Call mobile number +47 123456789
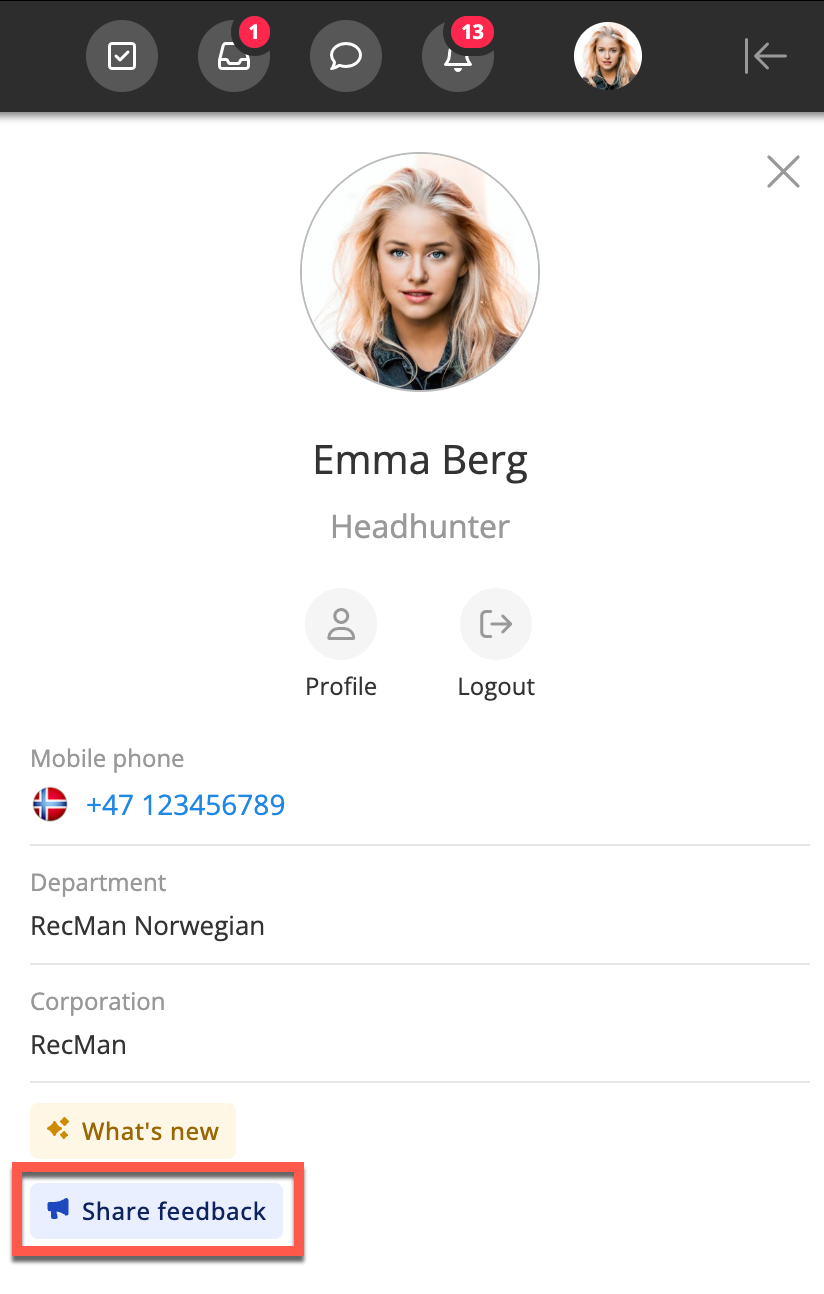This screenshot has height=1294, width=824. click(x=185, y=805)
